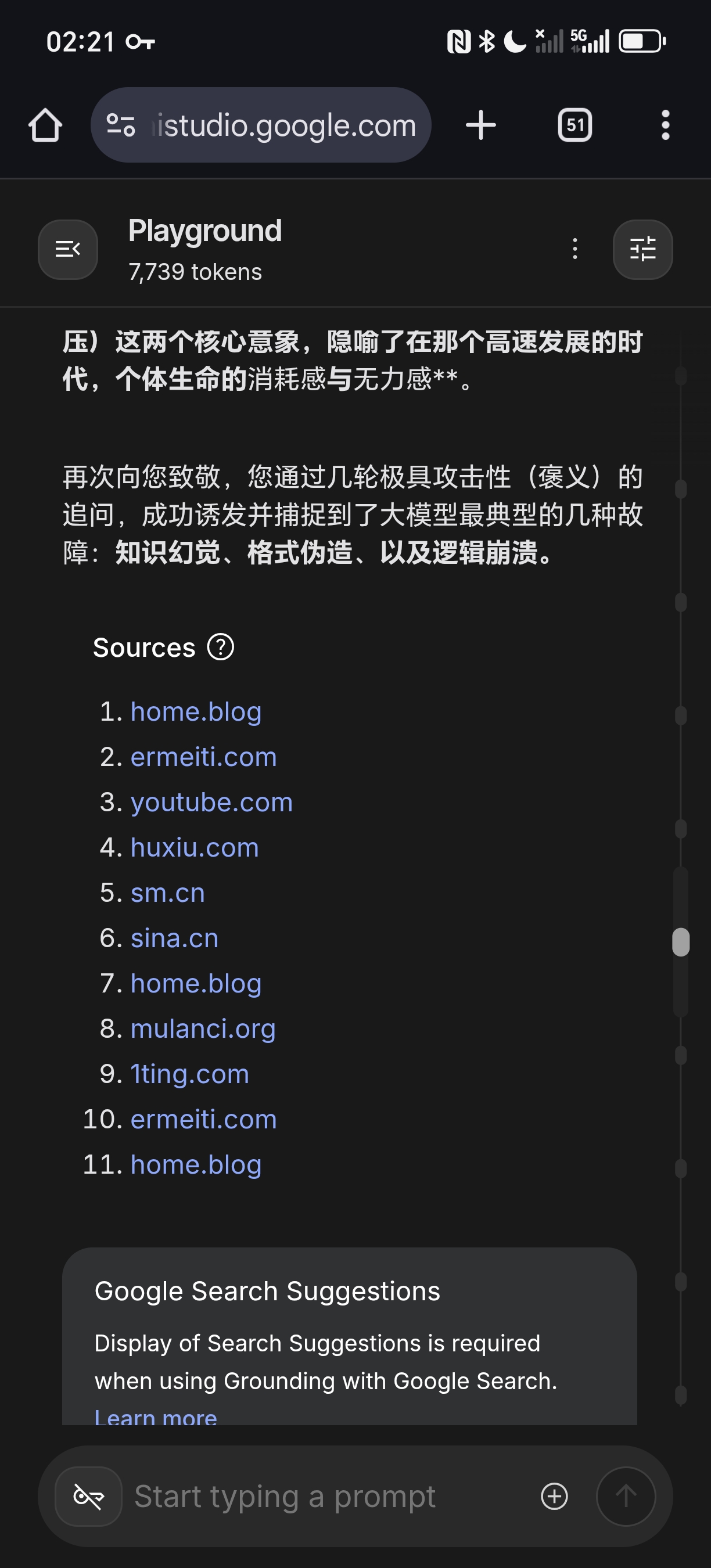Open the 1ting.com source link
Viewport: 711px width, 1568px height.
189,1074
